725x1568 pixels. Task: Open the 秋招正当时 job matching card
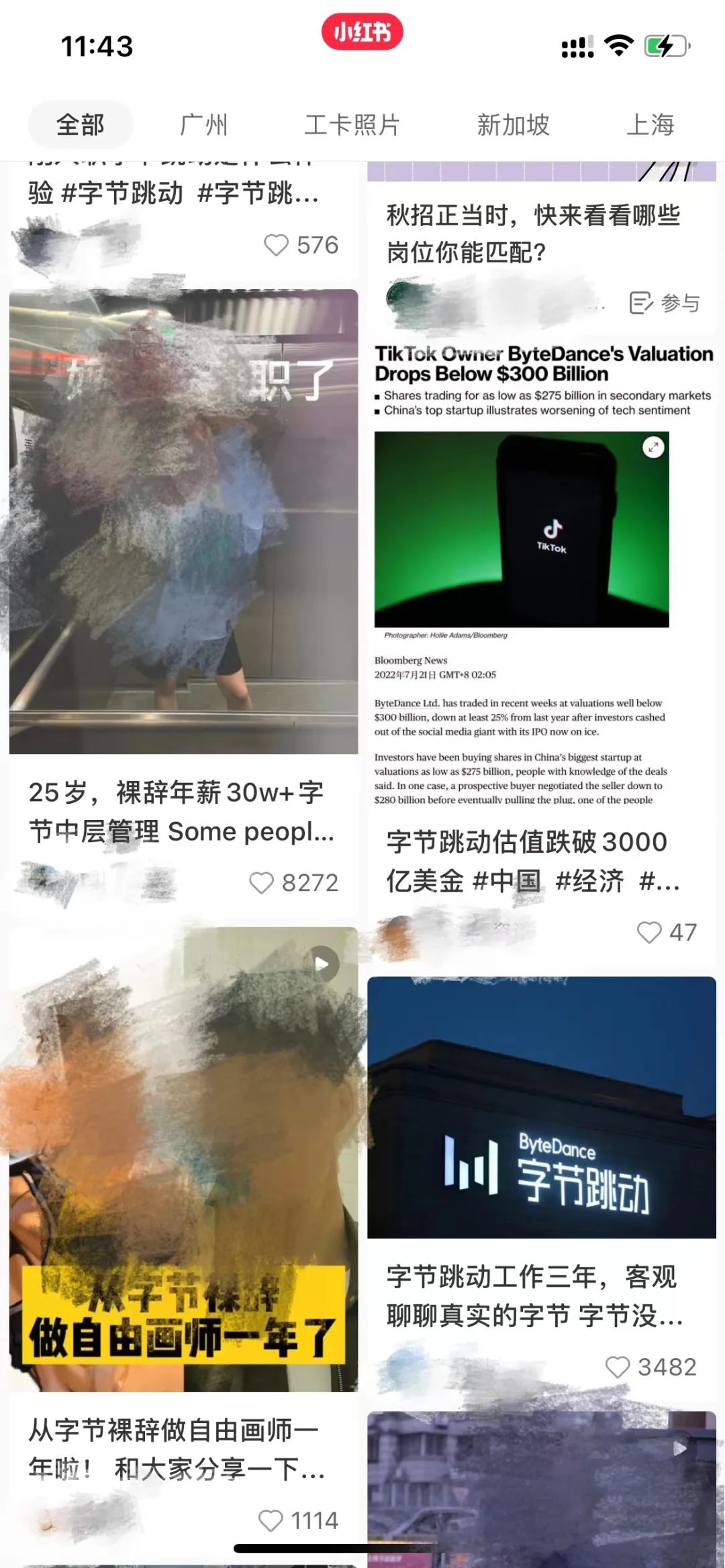click(x=534, y=233)
